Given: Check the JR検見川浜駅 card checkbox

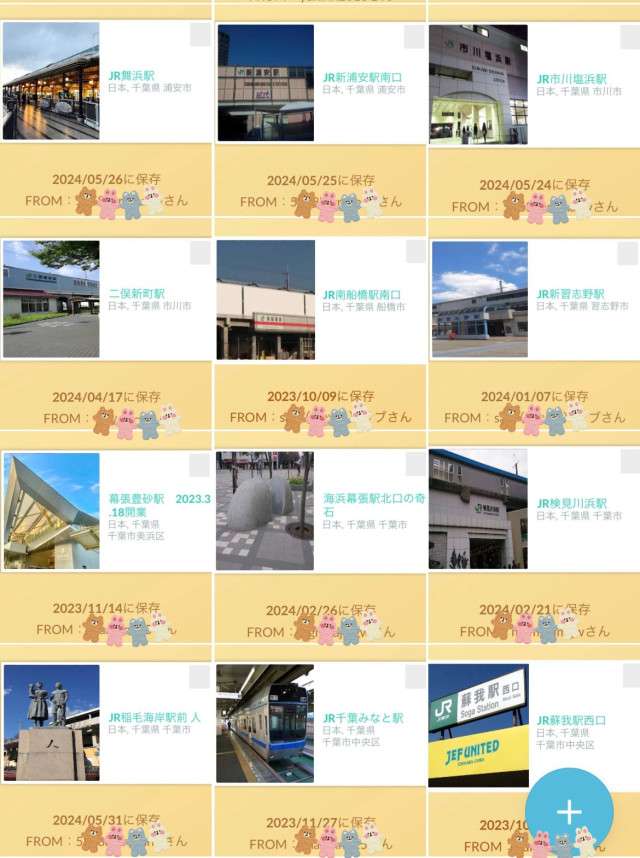Looking at the screenshot, I should [630, 464].
